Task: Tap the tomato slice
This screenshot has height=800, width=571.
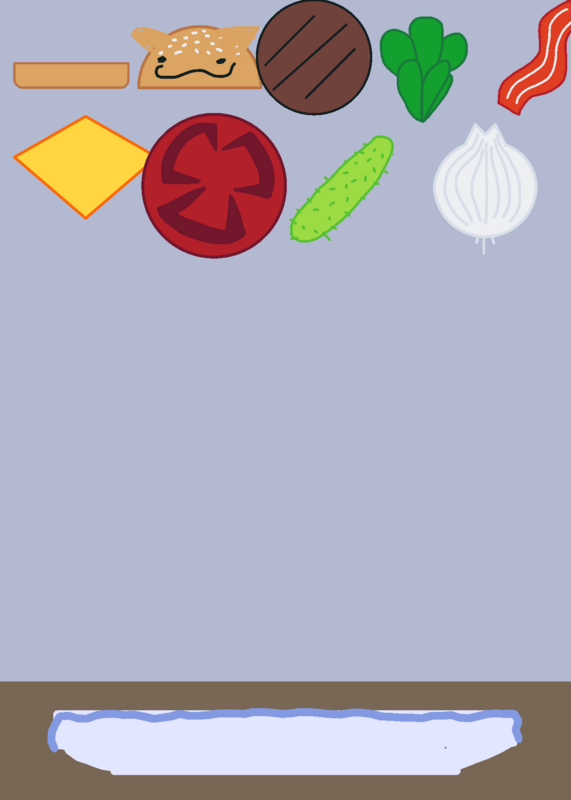Action: [x=214, y=186]
